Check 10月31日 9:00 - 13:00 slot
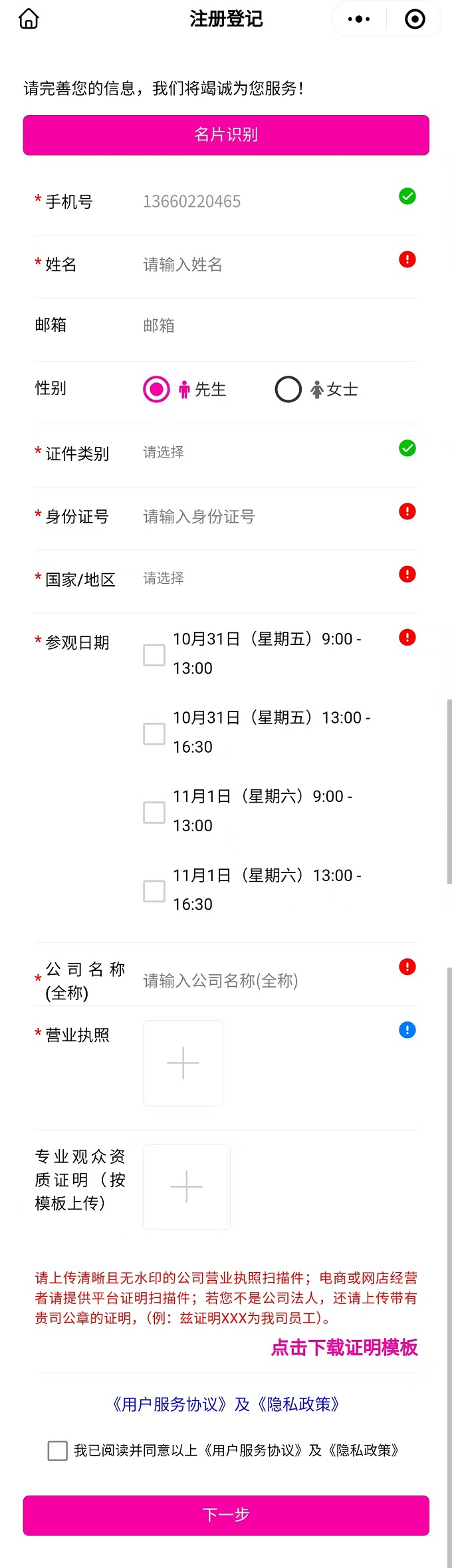Screen dimensions: 452x1568 (x=154, y=655)
